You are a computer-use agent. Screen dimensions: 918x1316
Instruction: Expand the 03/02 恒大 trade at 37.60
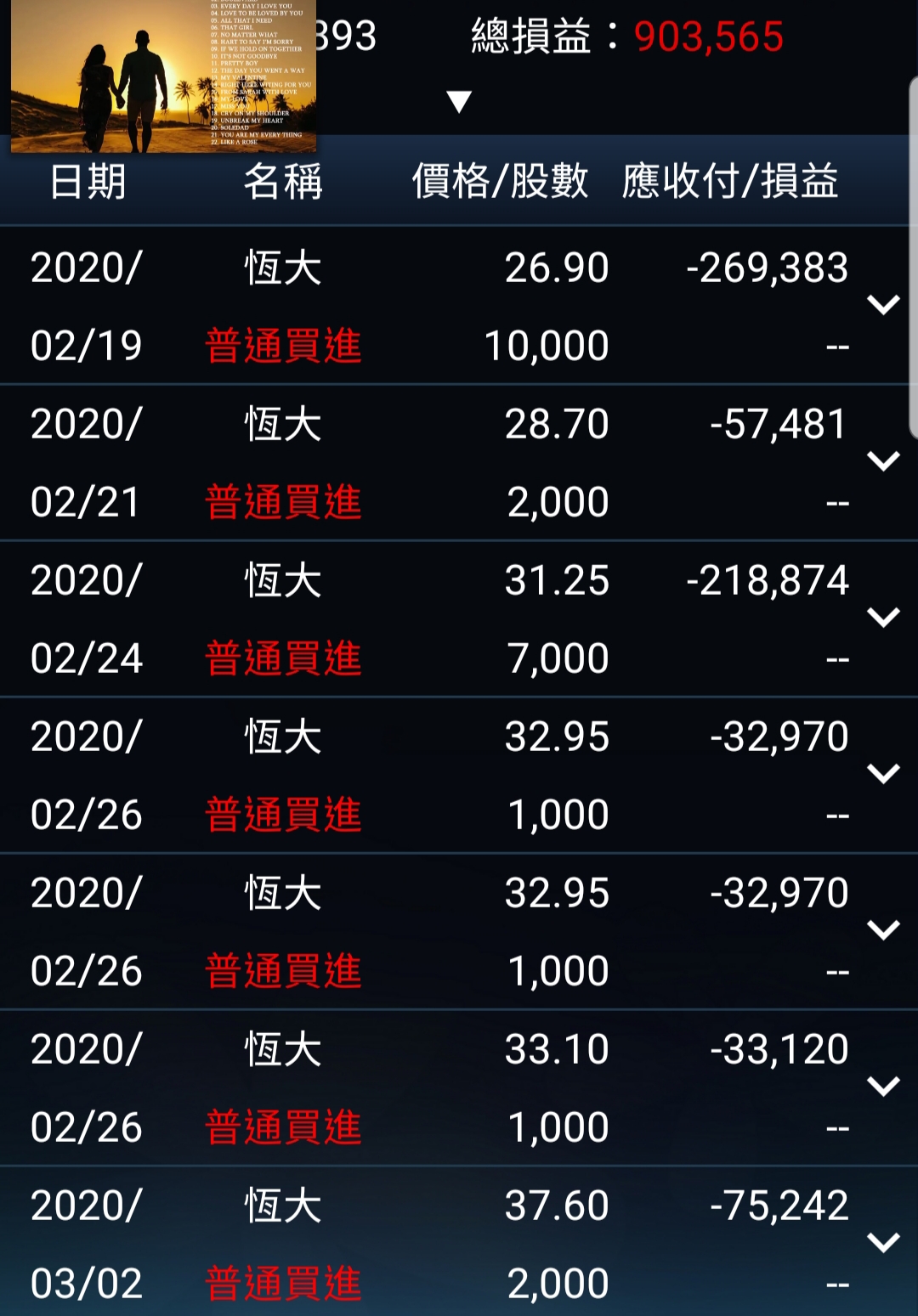pos(883,1243)
